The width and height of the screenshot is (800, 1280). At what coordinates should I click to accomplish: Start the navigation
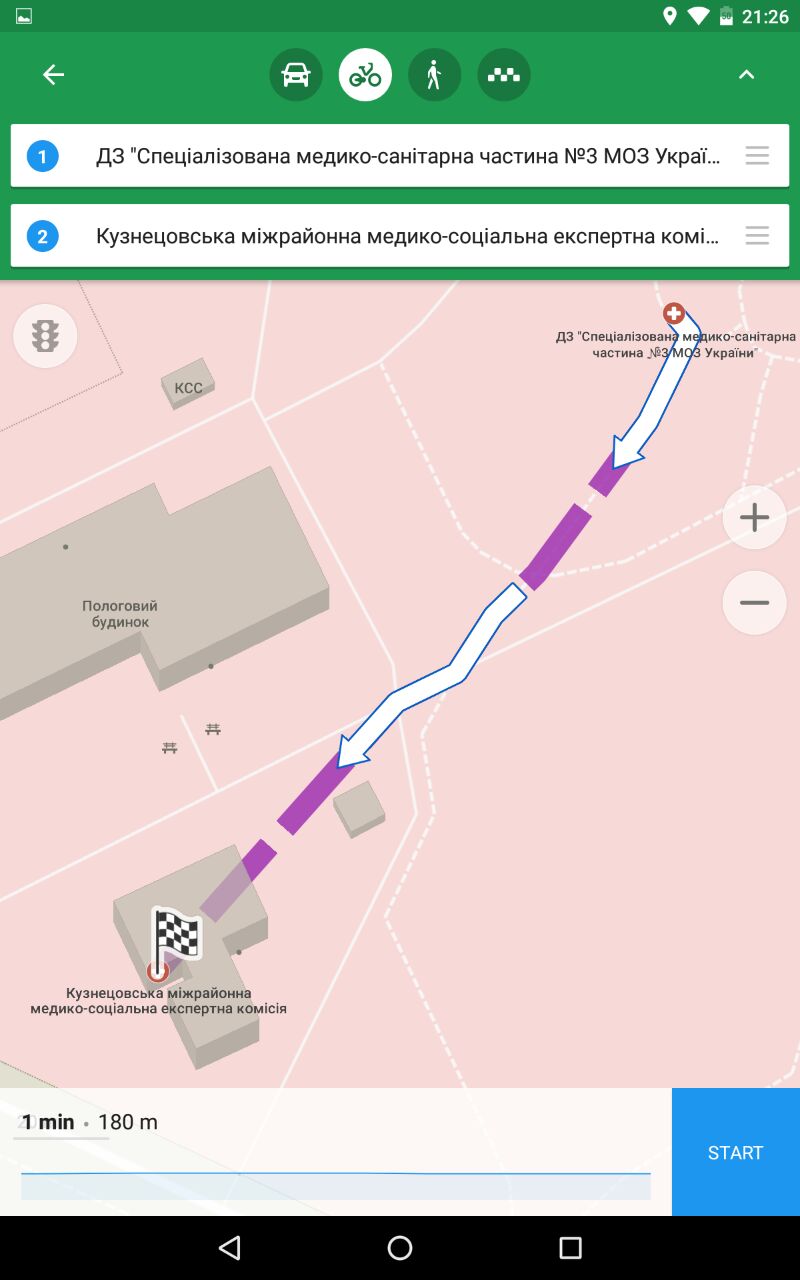(735, 1152)
